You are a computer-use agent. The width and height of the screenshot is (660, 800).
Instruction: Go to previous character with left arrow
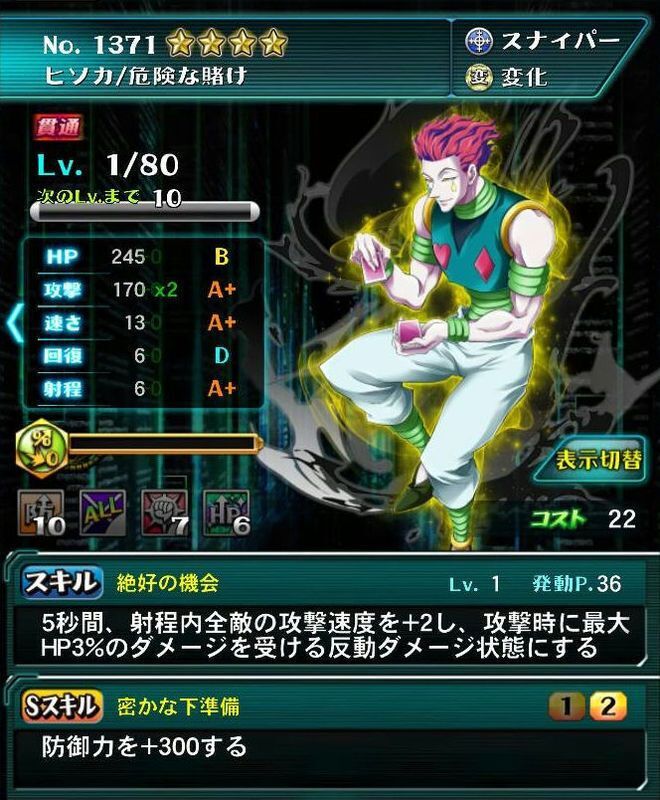tap(14, 323)
